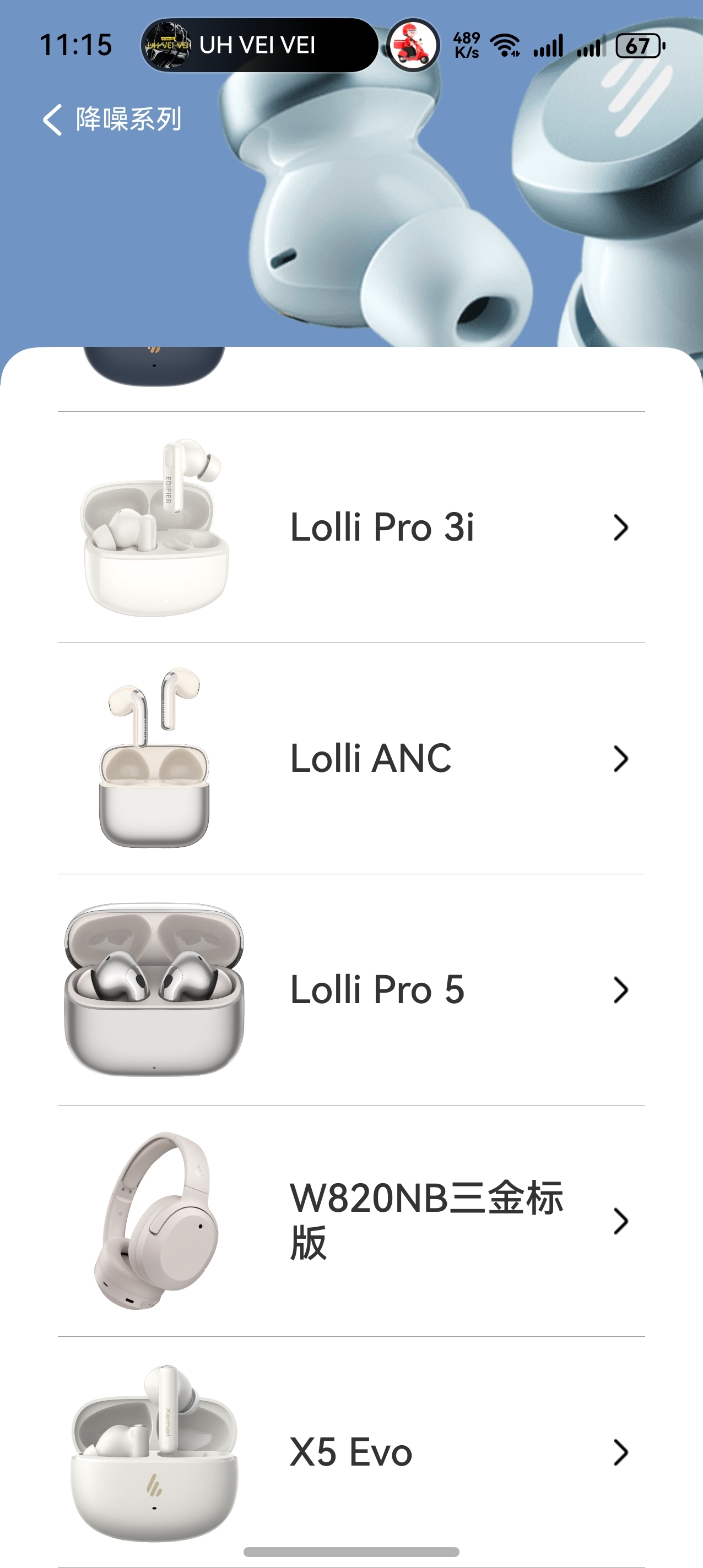The image size is (703, 1568).
Task: Open the UH VEI VEI music pill
Action: click(258, 45)
